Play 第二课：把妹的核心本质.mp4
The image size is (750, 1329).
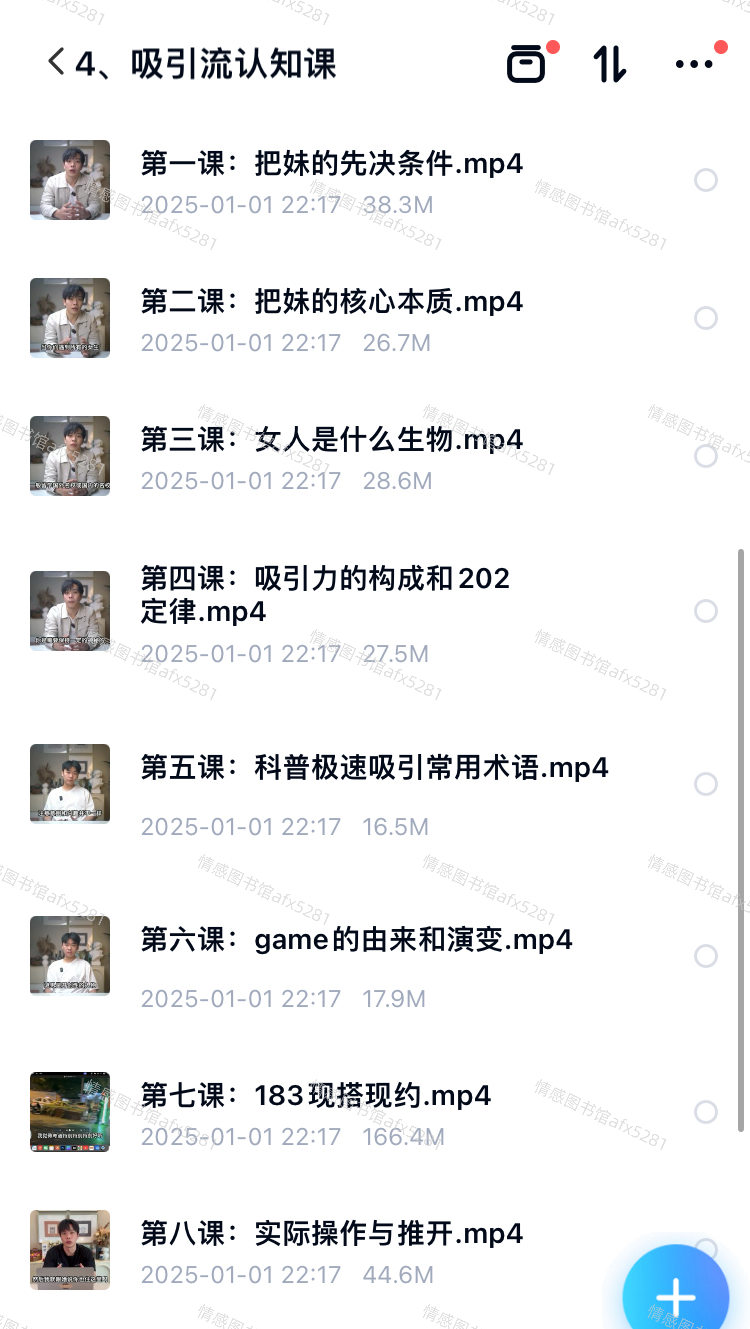[x=332, y=302]
